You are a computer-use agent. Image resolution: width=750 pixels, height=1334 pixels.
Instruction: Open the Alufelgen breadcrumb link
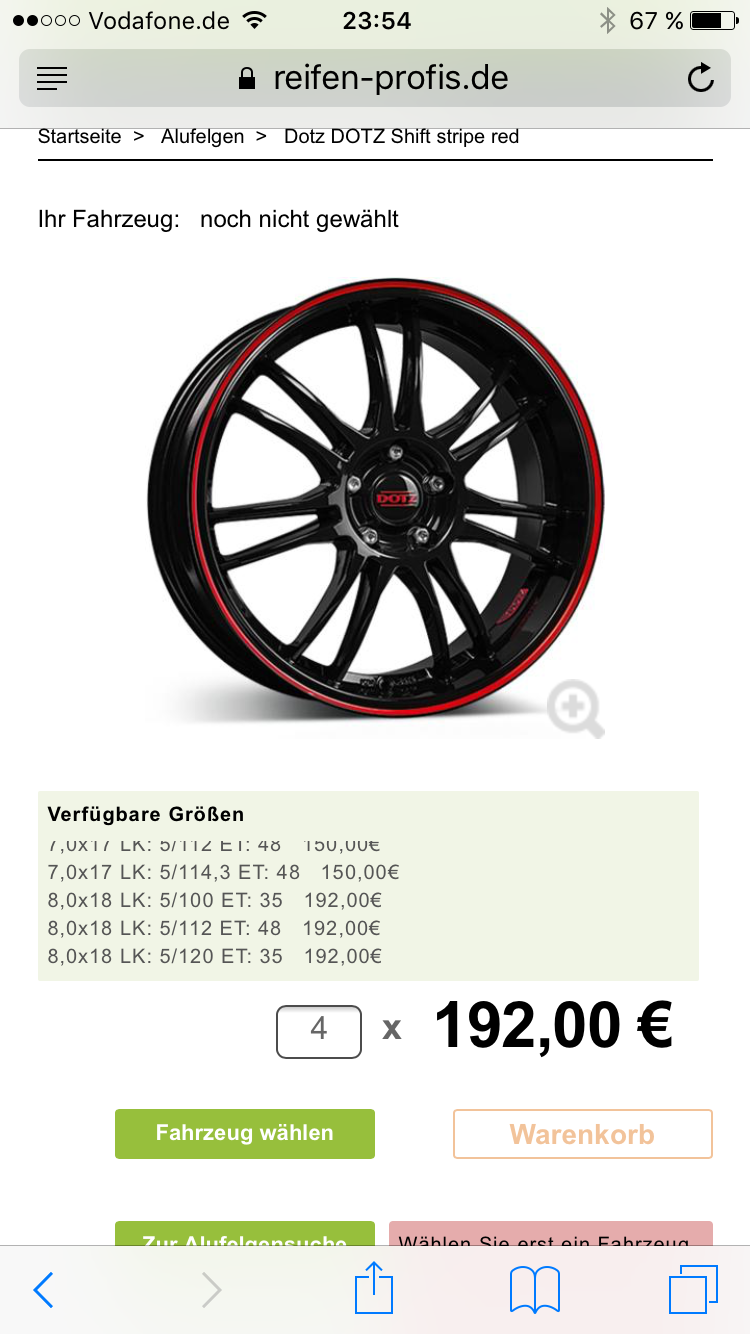tap(202, 136)
